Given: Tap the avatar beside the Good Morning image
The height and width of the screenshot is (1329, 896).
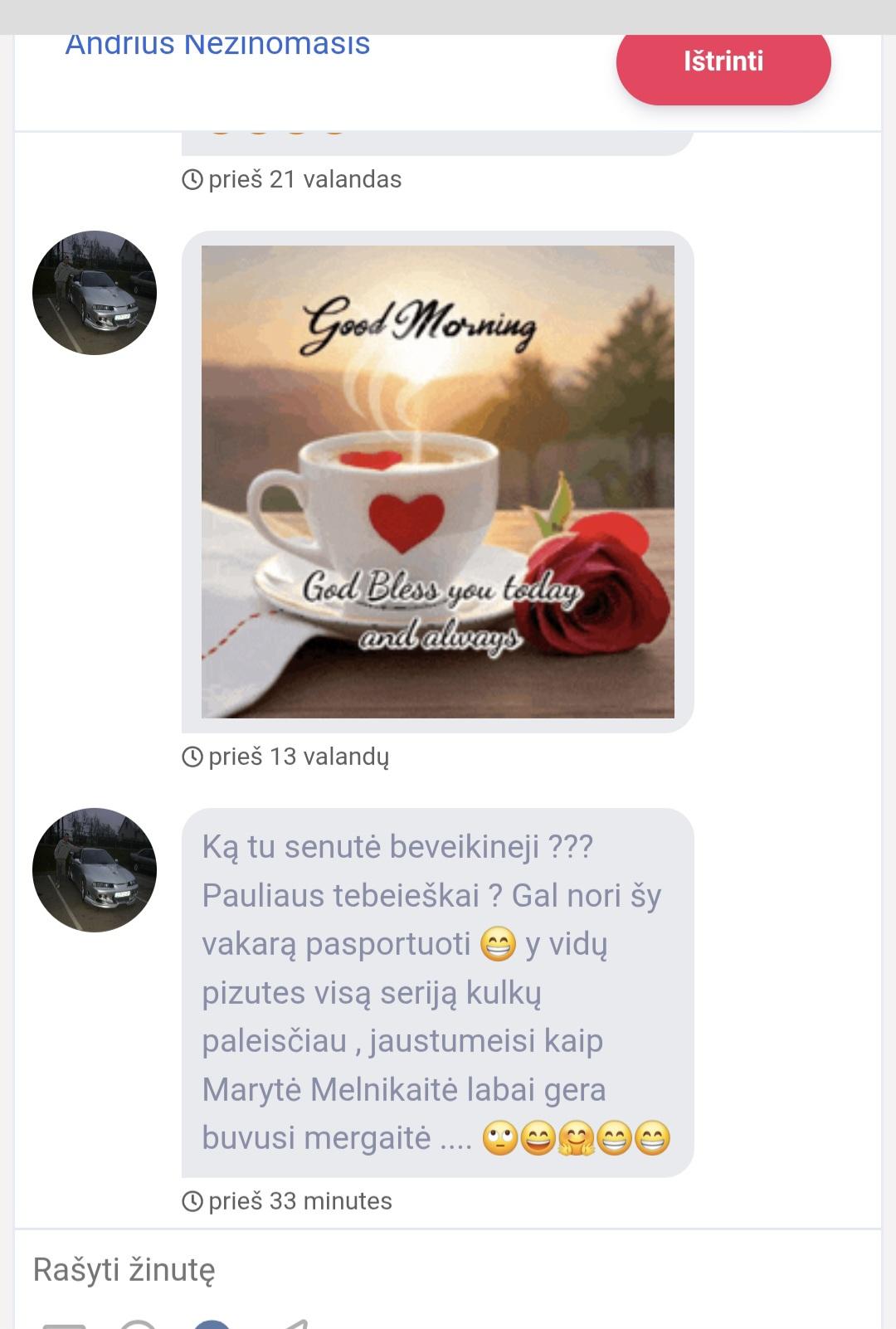Looking at the screenshot, I should pos(95,293).
